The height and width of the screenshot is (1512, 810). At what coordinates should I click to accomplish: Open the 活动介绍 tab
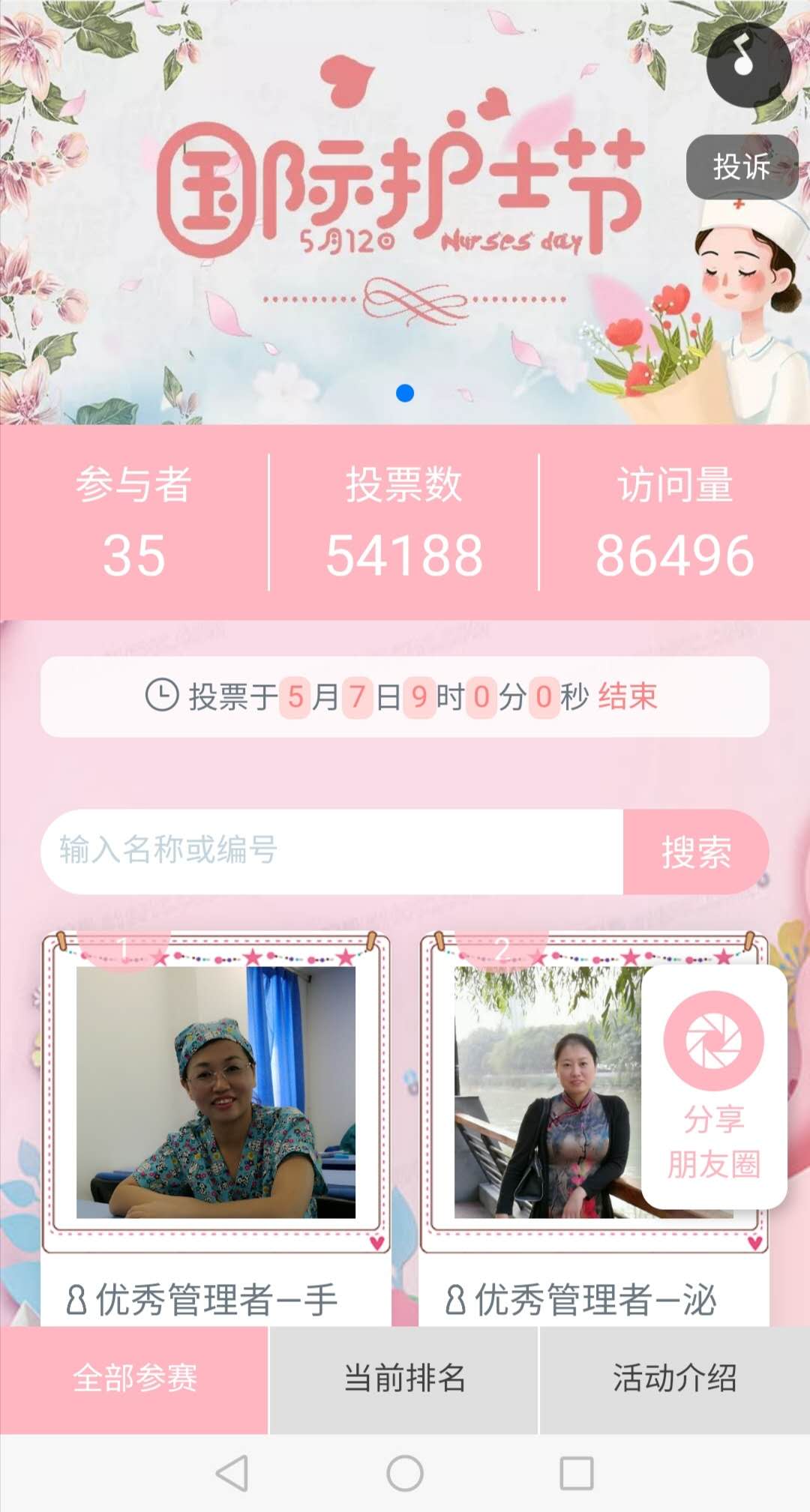tap(675, 1379)
